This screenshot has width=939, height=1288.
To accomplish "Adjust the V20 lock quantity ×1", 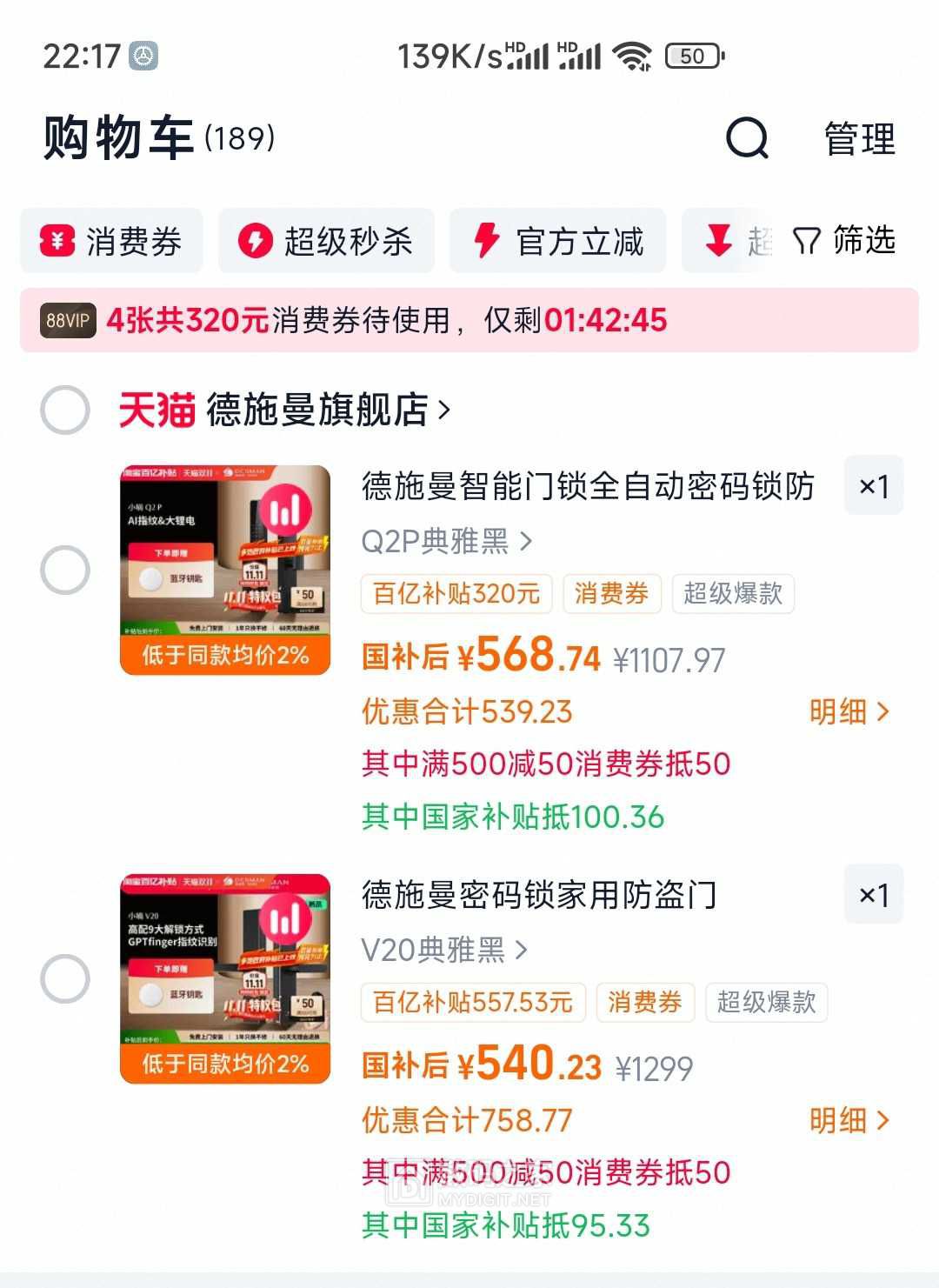I will click(873, 895).
